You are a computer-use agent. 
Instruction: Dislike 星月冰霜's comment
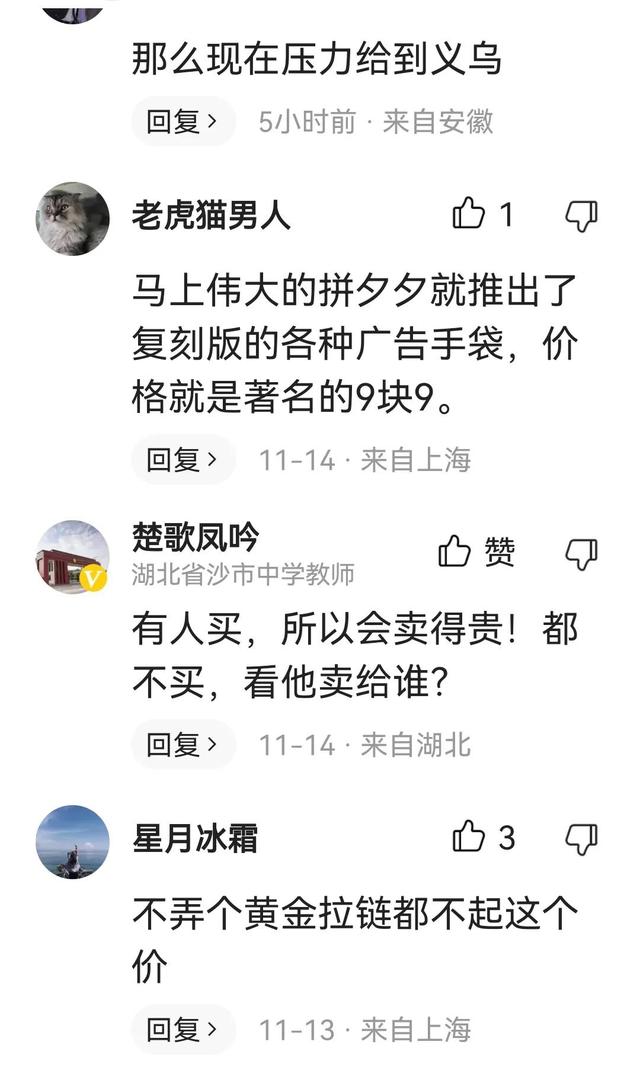tap(581, 837)
